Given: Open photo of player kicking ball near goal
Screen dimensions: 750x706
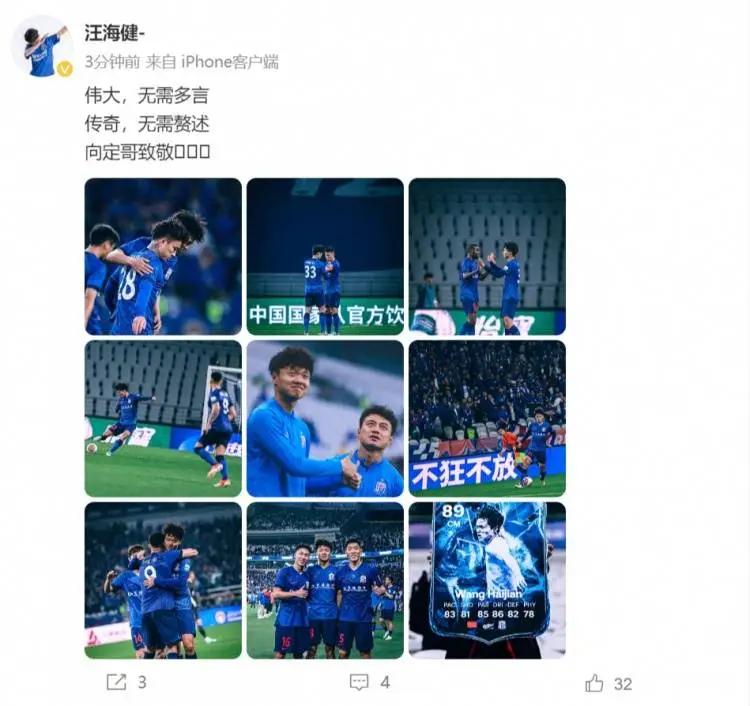Looking at the screenshot, I should tap(163, 419).
